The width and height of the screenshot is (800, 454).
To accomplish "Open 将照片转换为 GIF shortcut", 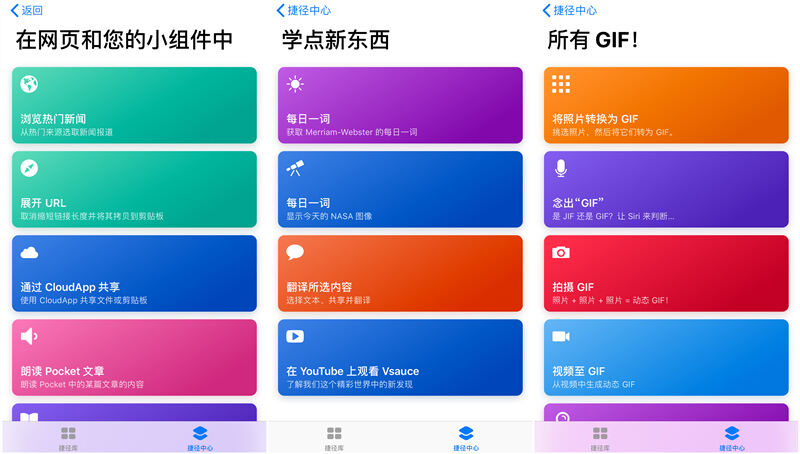I will pyautogui.click(x=666, y=105).
